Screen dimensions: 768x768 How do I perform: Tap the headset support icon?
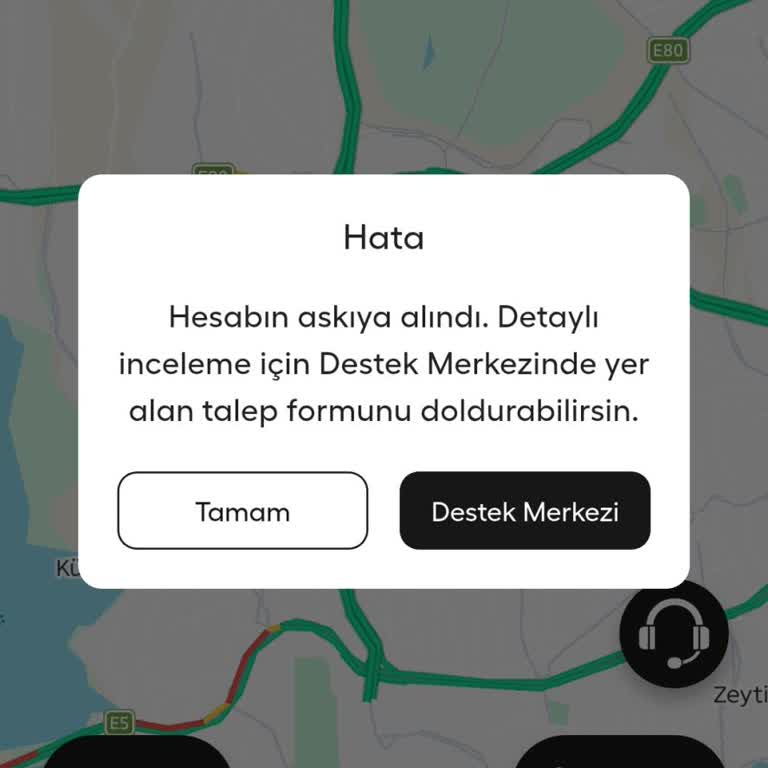coord(673,633)
